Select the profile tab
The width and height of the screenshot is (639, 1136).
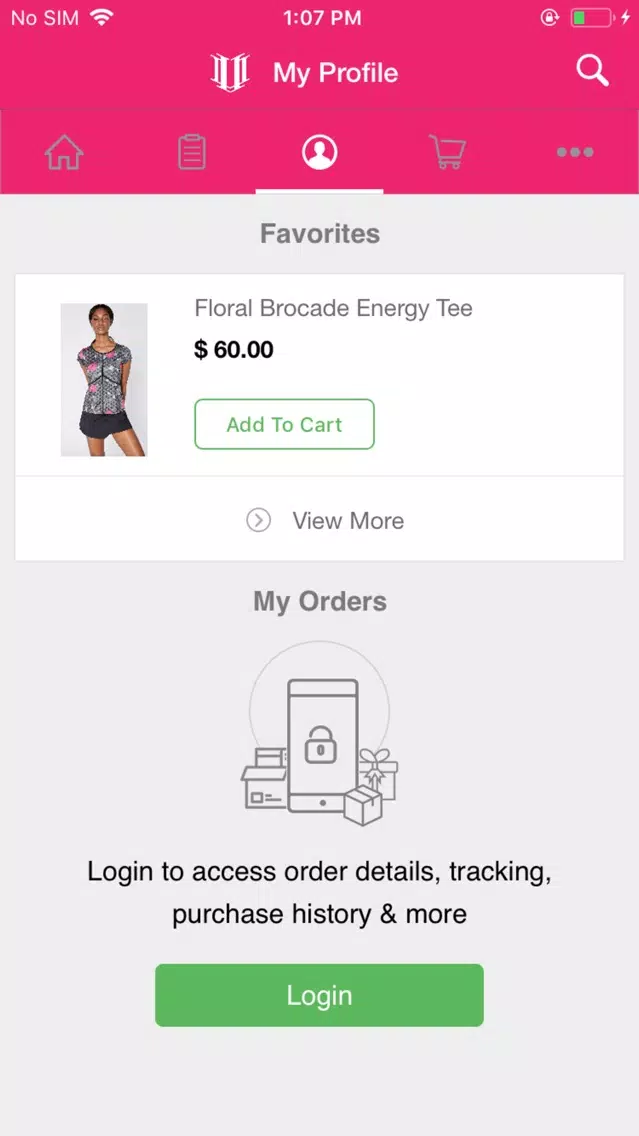[x=320, y=152]
